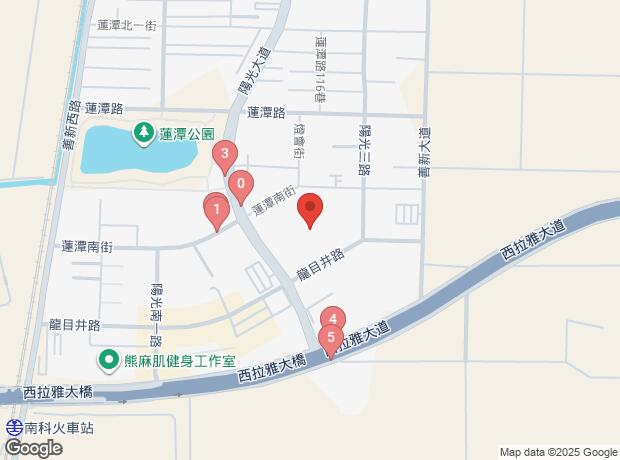Select the unnumbered red marker
The image size is (620, 460).
pos(311,210)
